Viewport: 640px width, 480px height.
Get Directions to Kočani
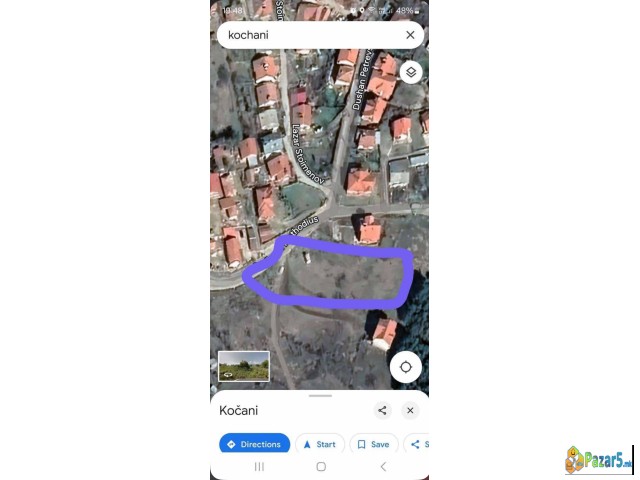click(x=254, y=444)
